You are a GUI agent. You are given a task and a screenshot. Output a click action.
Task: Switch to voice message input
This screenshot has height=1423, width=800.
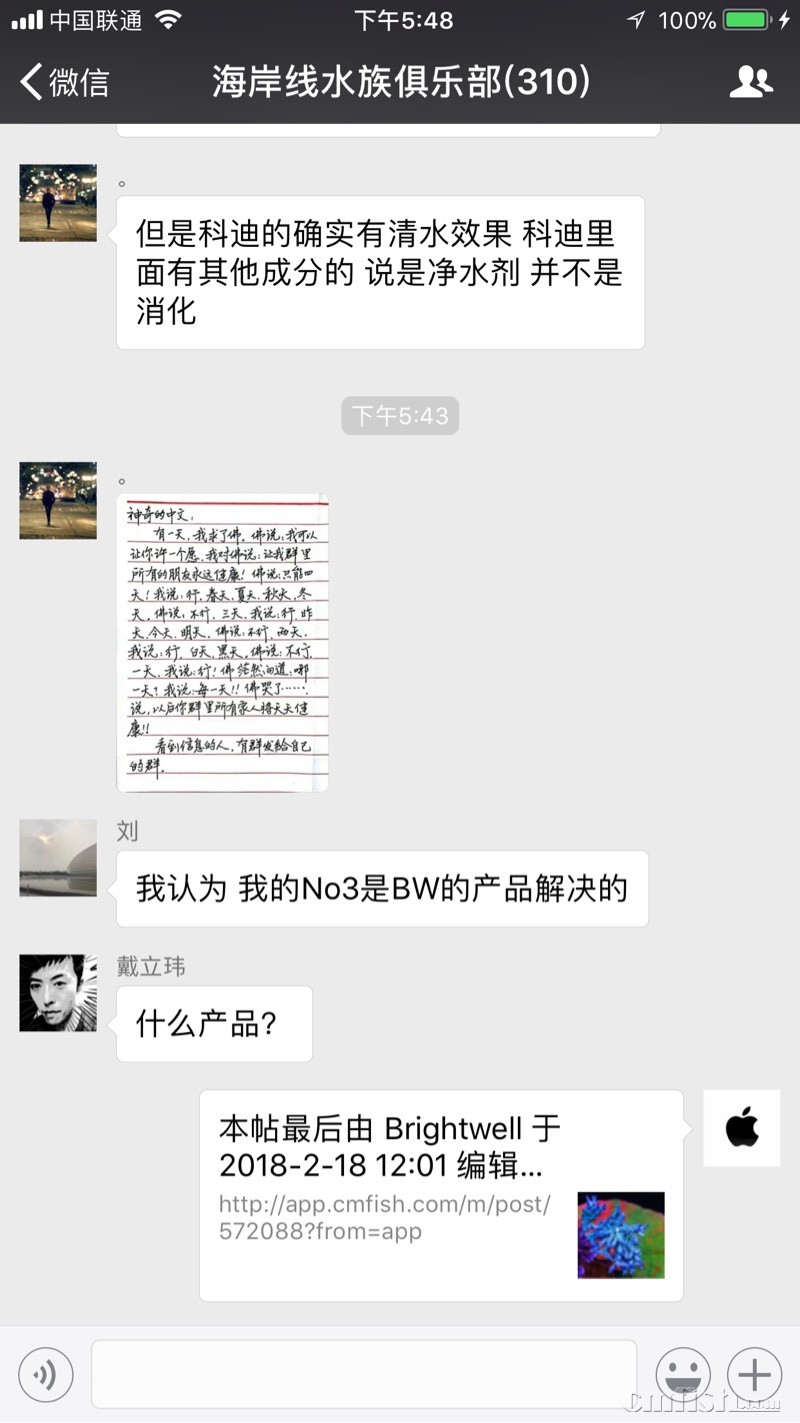pyautogui.click(x=46, y=1374)
